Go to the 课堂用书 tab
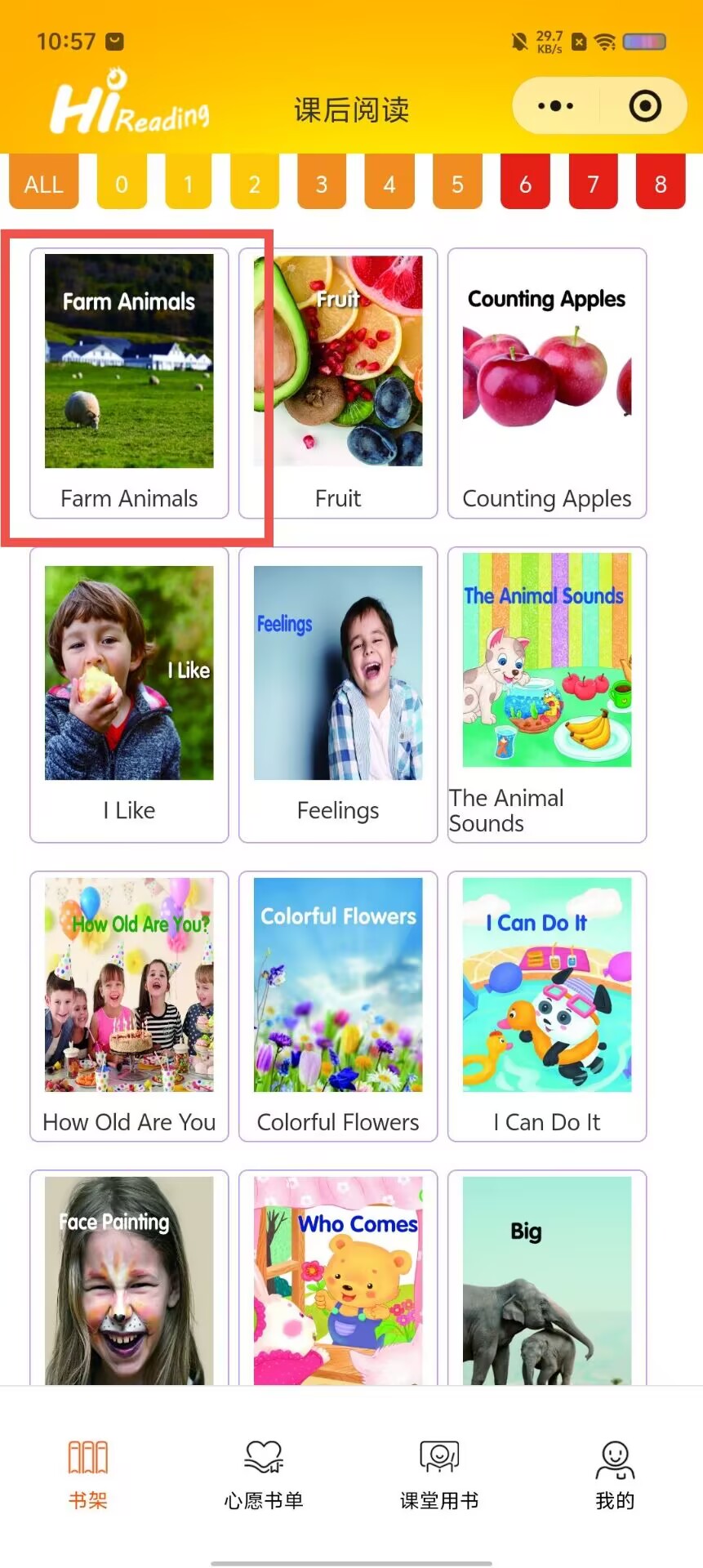 [x=439, y=1476]
